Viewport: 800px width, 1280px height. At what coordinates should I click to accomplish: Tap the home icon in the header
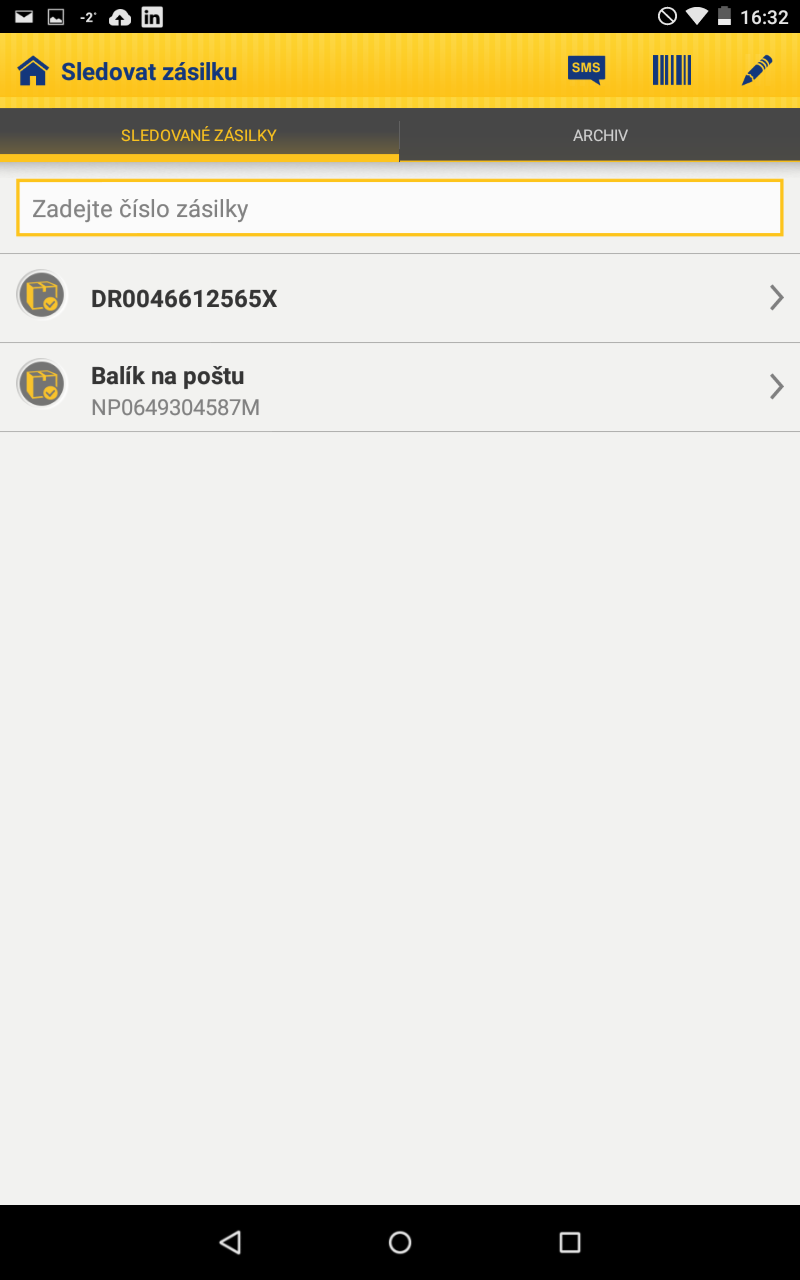pyautogui.click(x=33, y=71)
